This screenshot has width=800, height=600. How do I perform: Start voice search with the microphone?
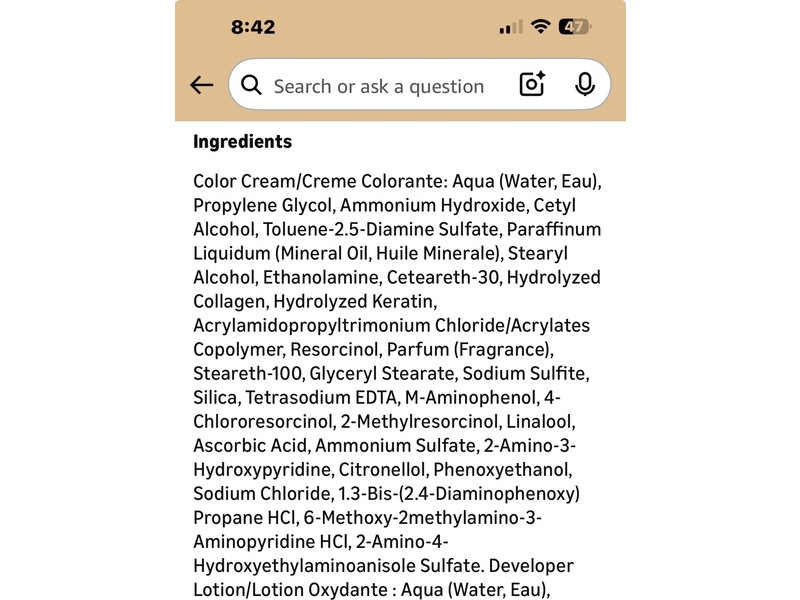click(x=585, y=85)
